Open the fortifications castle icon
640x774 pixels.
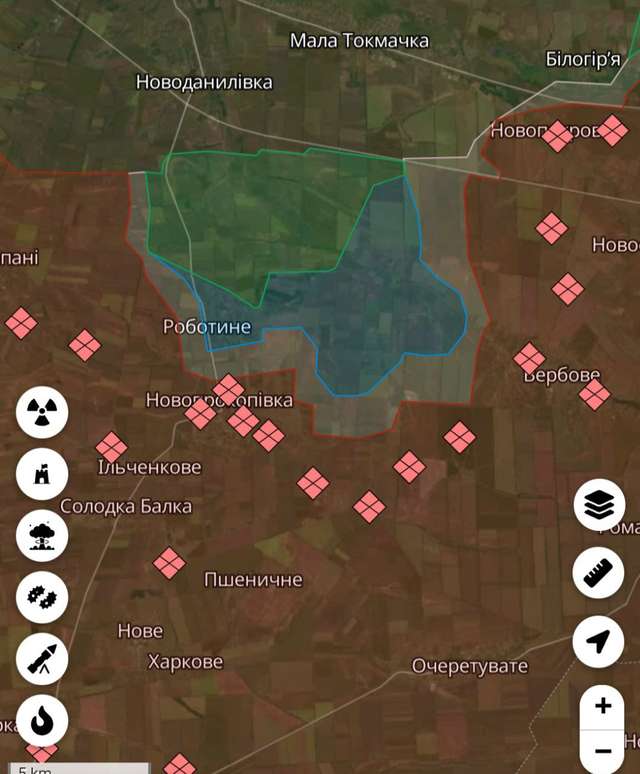[x=42, y=473]
